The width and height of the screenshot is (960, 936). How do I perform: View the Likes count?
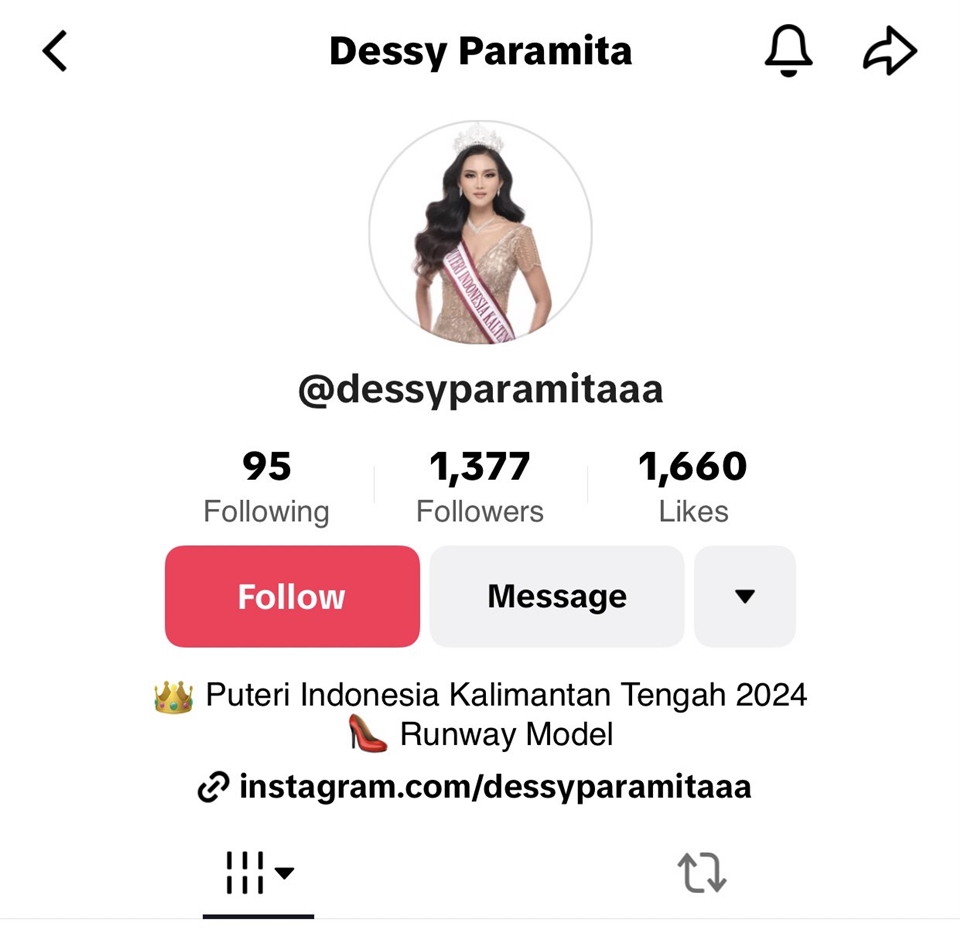point(693,487)
